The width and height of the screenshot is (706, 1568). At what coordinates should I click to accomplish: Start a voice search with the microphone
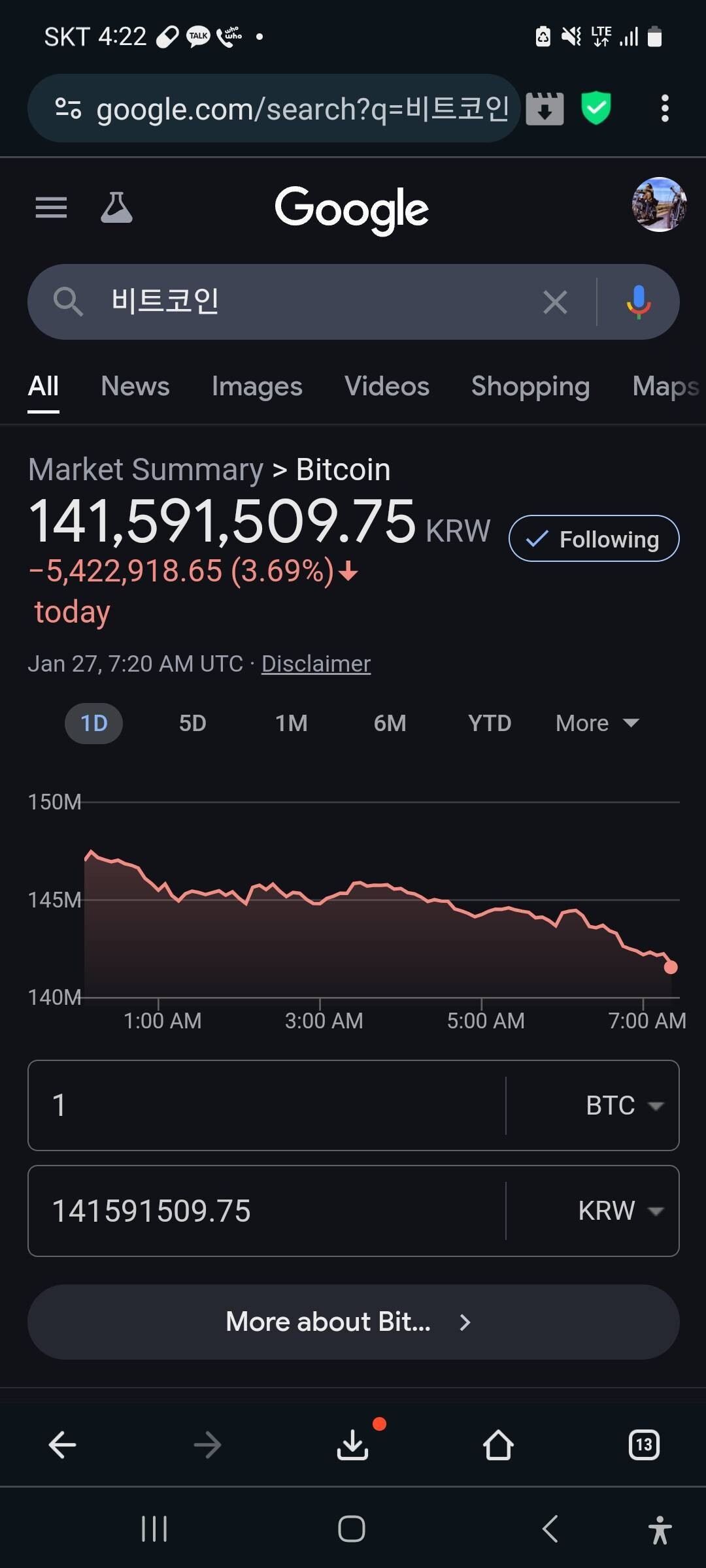click(638, 302)
